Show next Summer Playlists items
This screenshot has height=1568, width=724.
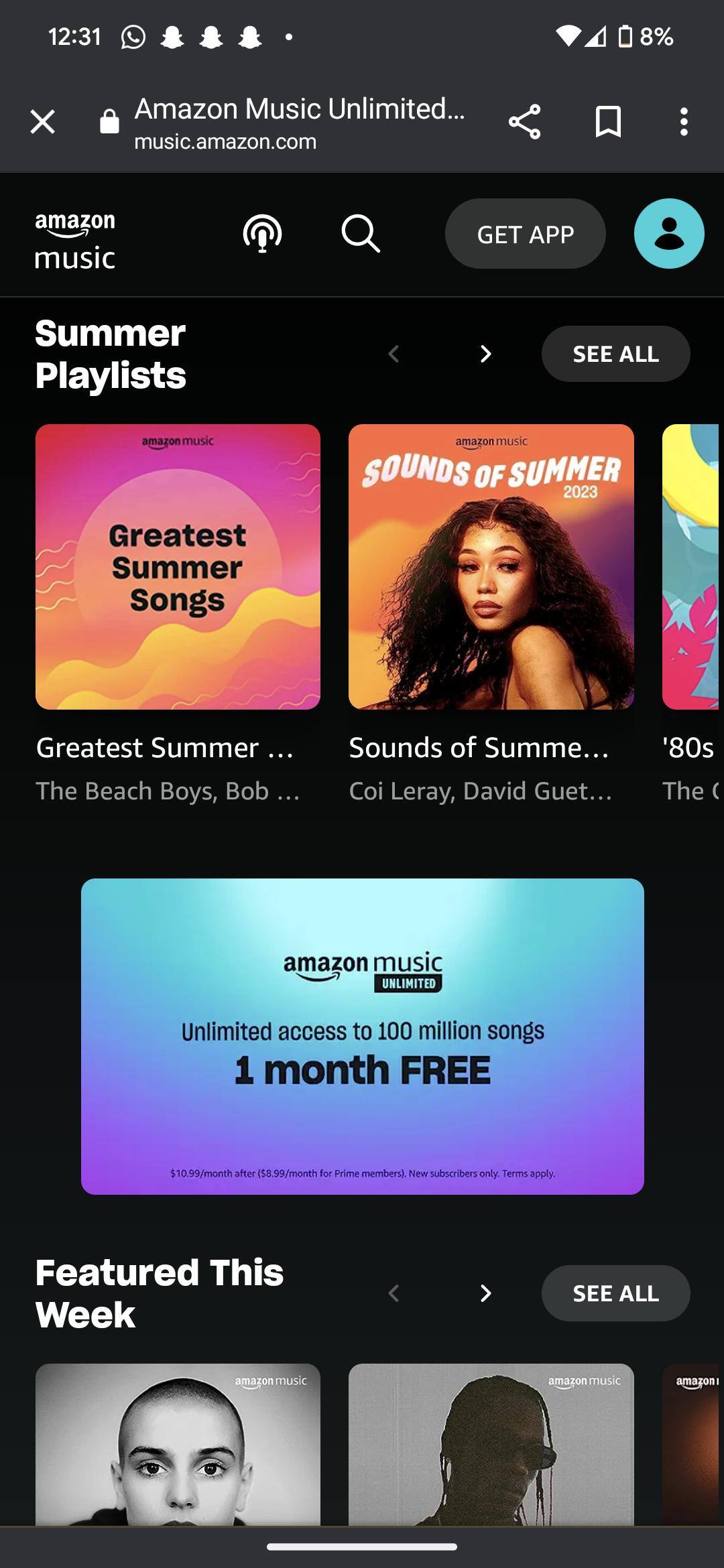(486, 354)
